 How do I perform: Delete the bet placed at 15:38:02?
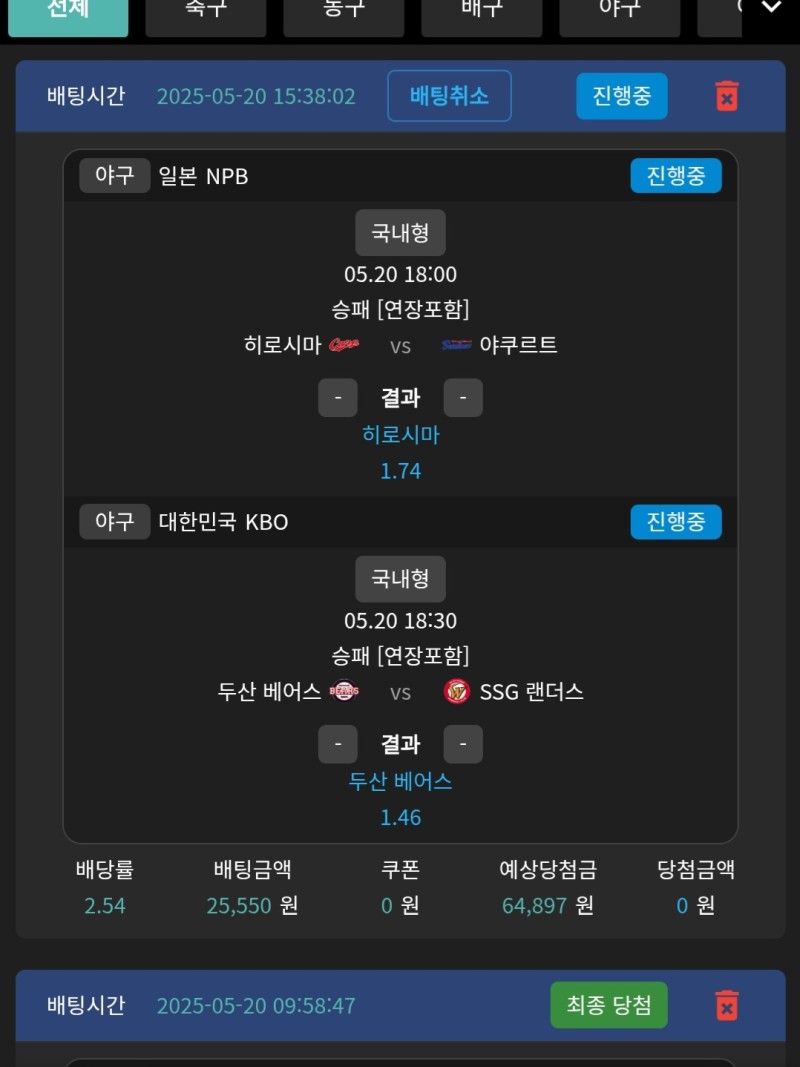click(x=727, y=96)
